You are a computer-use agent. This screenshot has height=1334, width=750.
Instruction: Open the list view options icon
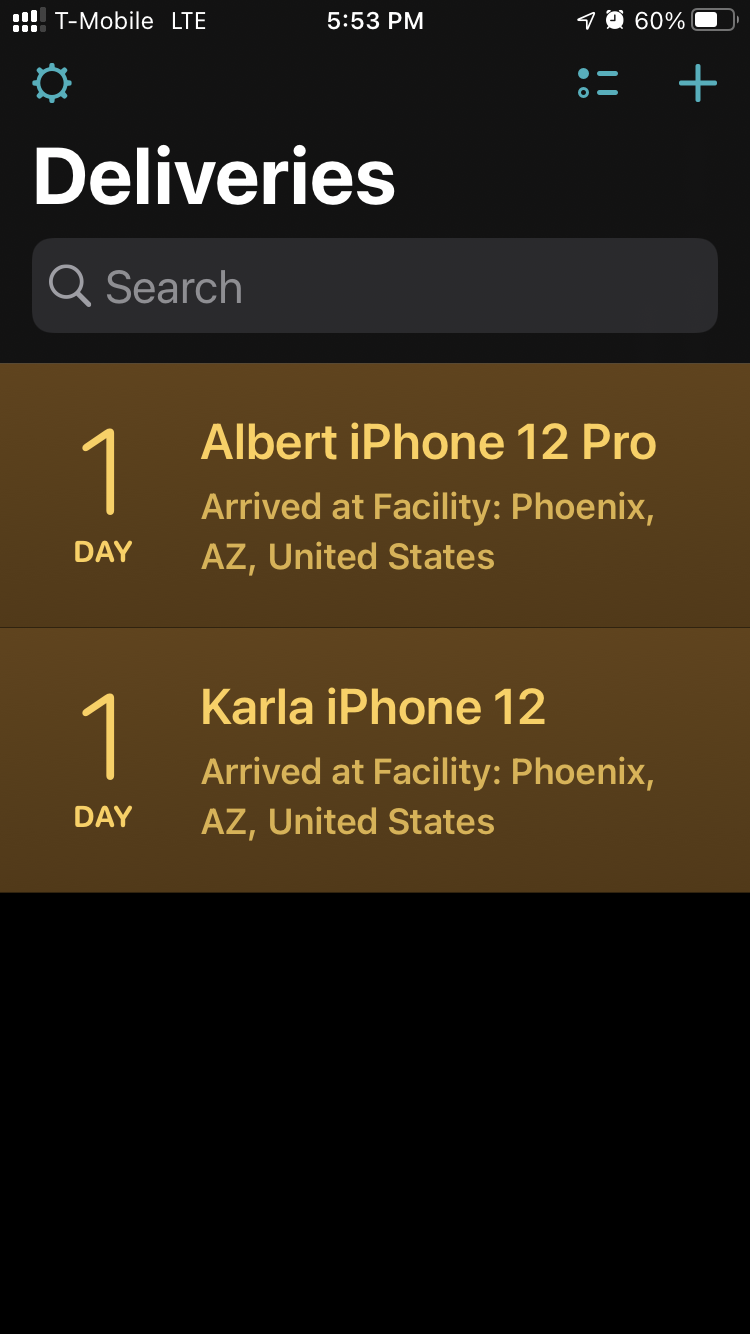click(x=598, y=83)
